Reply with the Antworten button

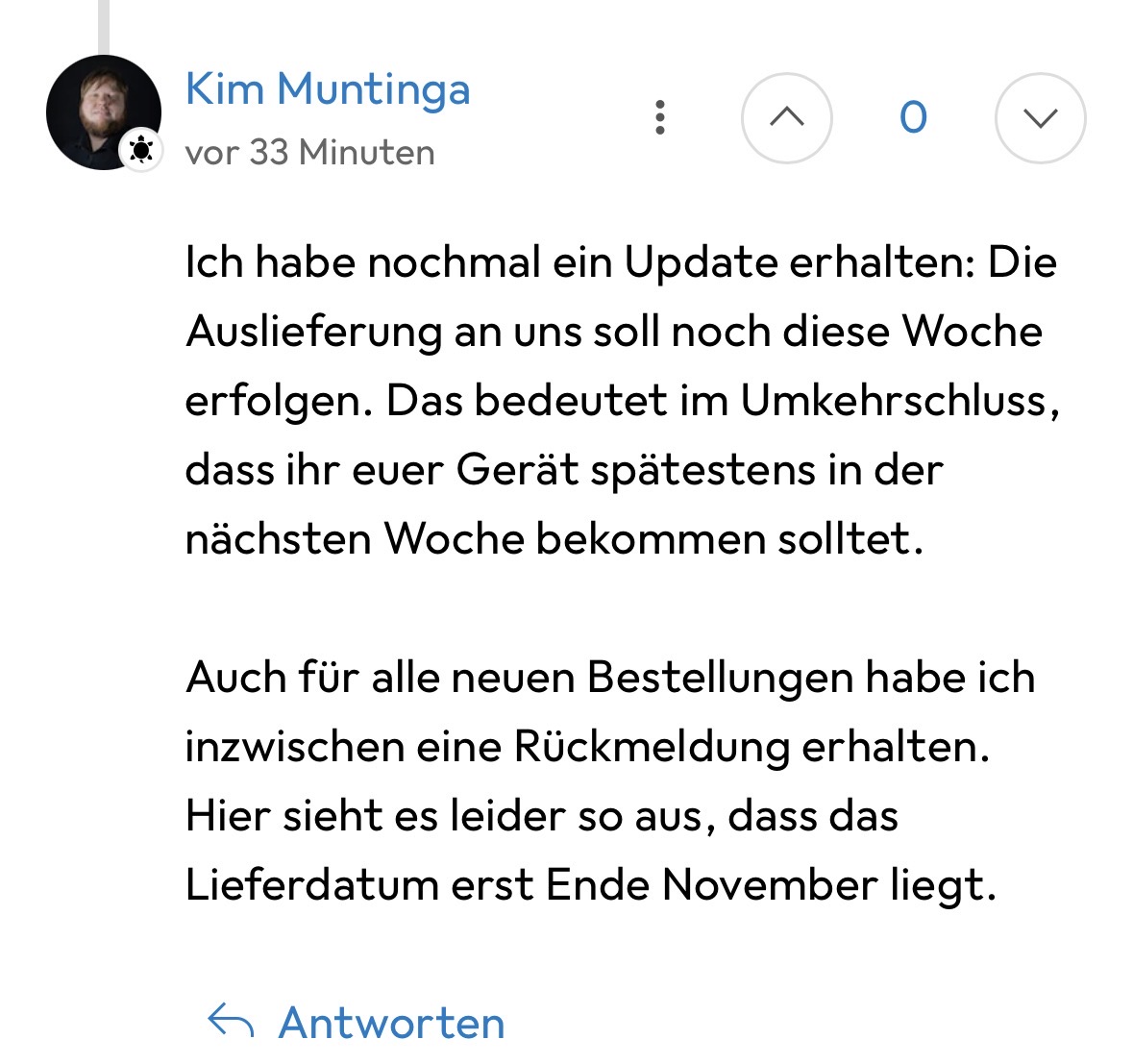click(x=357, y=1022)
